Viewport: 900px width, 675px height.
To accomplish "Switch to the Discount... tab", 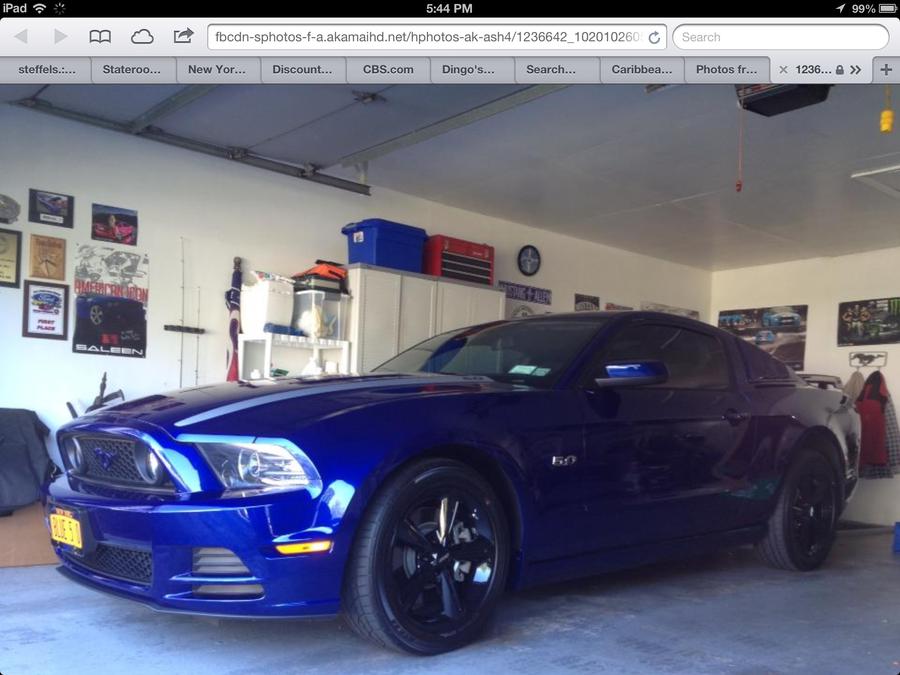I will [x=302, y=70].
